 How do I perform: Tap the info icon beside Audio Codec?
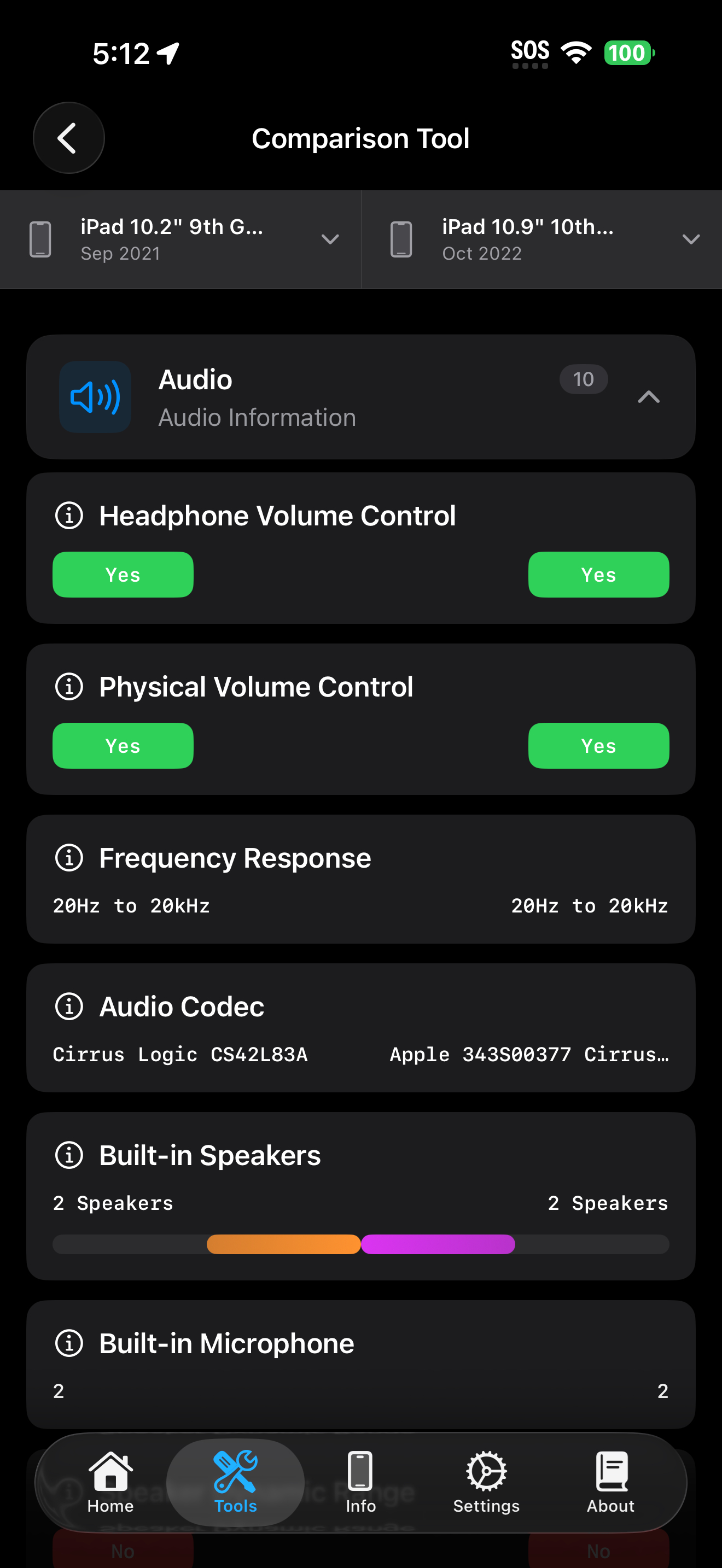(x=69, y=1006)
